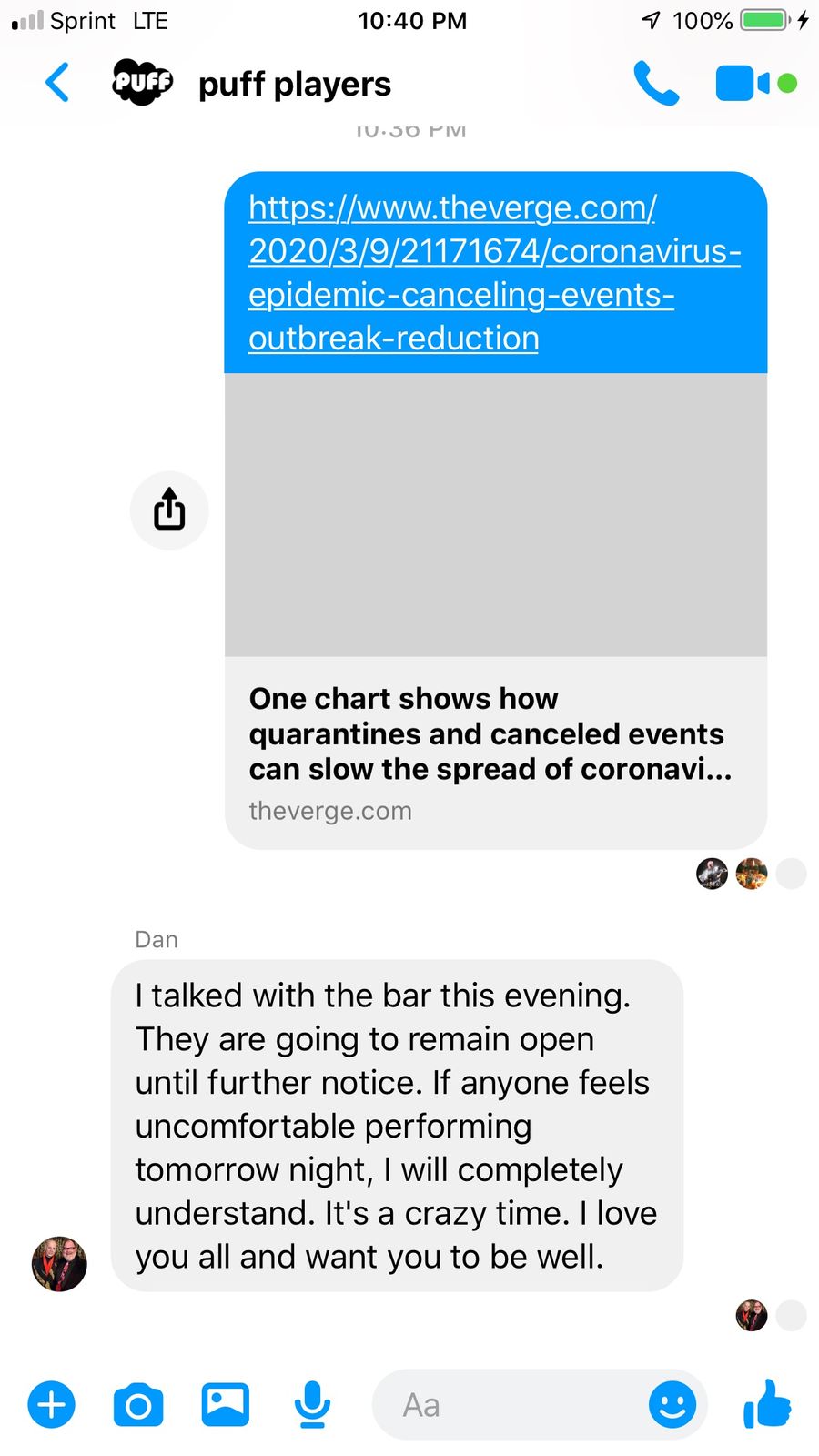Start a voice call with puff players
The height and width of the screenshot is (1456, 819).
656,83
